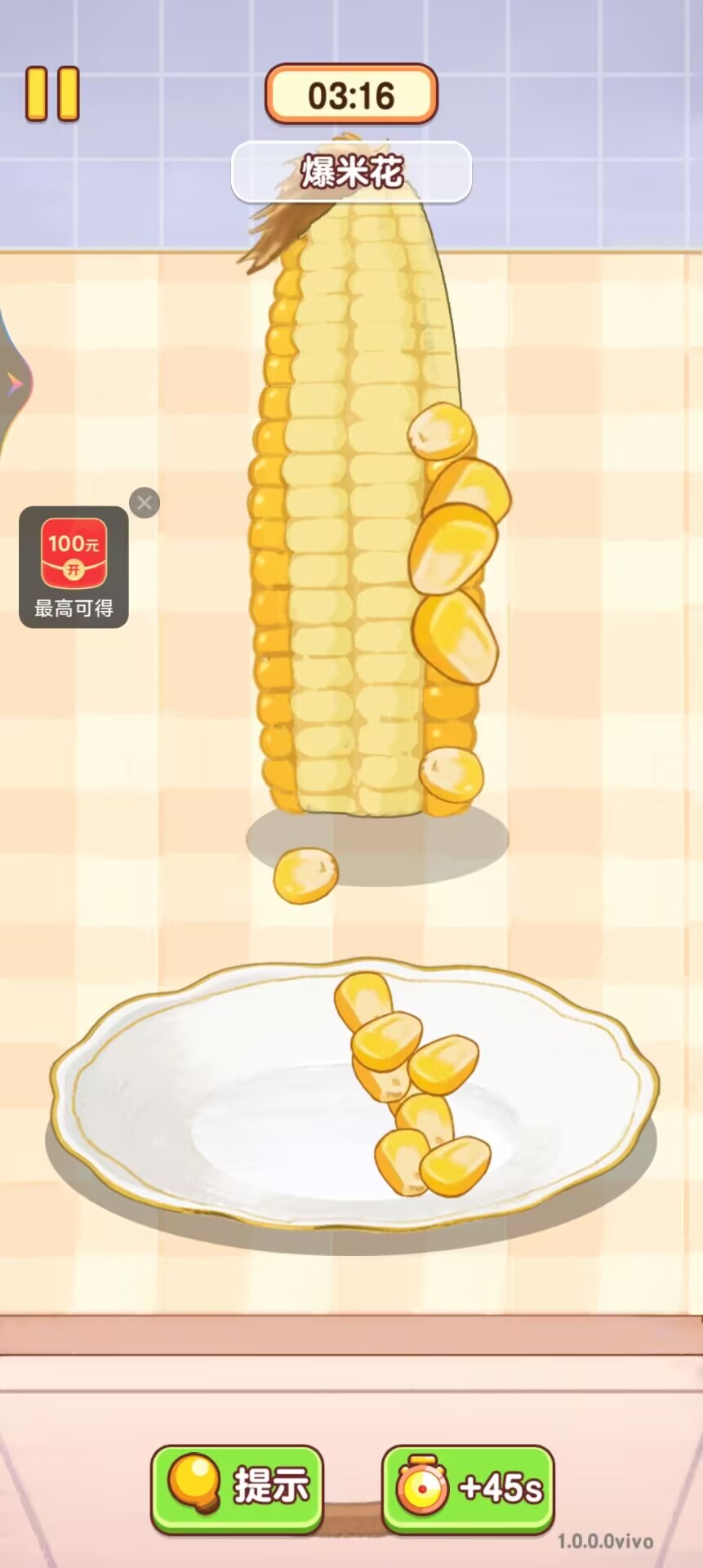Expand the side panel arrow
Viewport: 703px width, 1568px height.
click(14, 382)
